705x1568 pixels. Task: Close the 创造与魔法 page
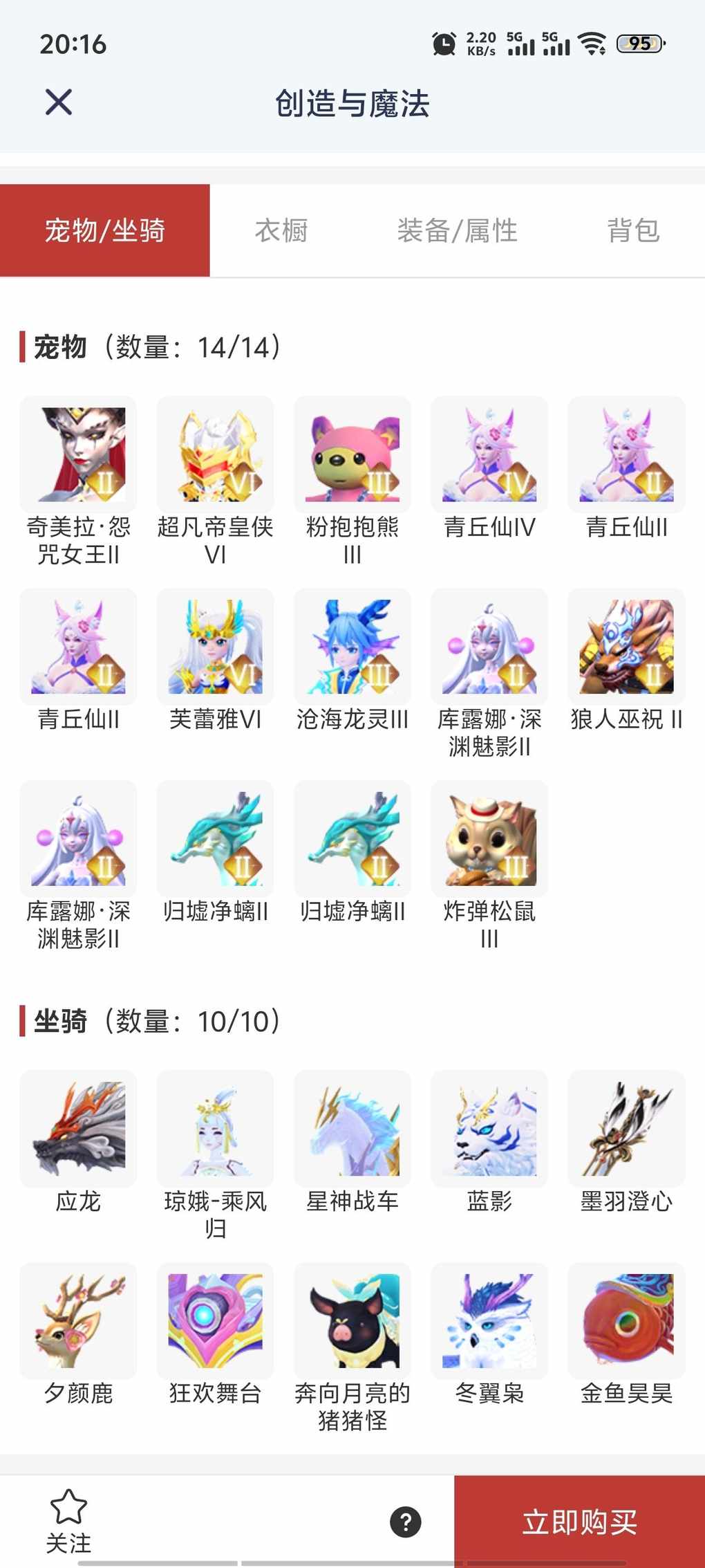click(x=59, y=102)
